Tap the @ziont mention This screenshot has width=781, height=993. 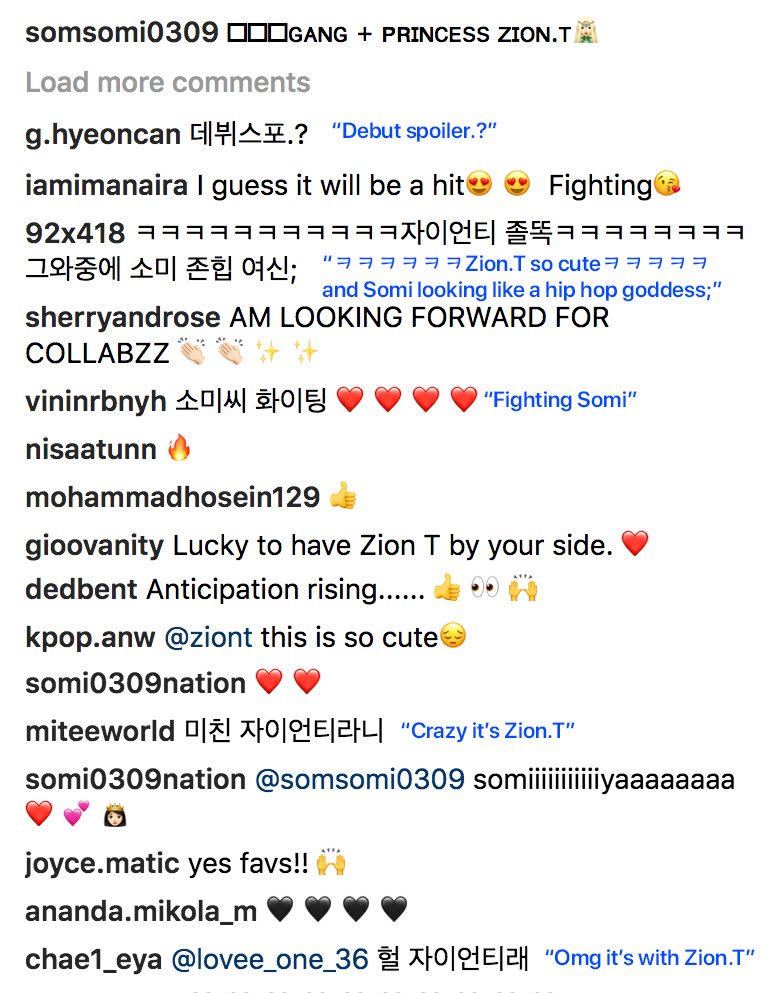tap(208, 638)
